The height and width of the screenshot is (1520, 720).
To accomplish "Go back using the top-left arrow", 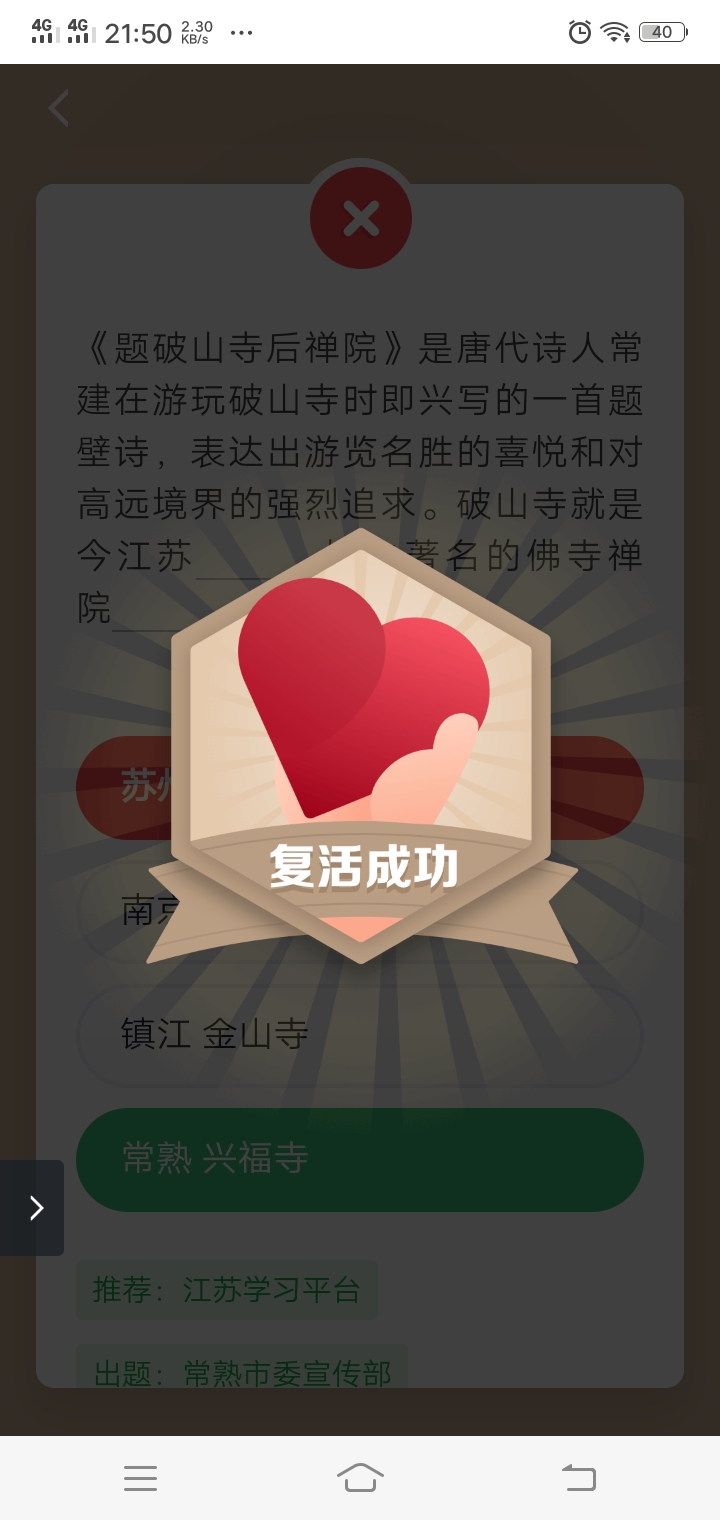I will [x=59, y=108].
